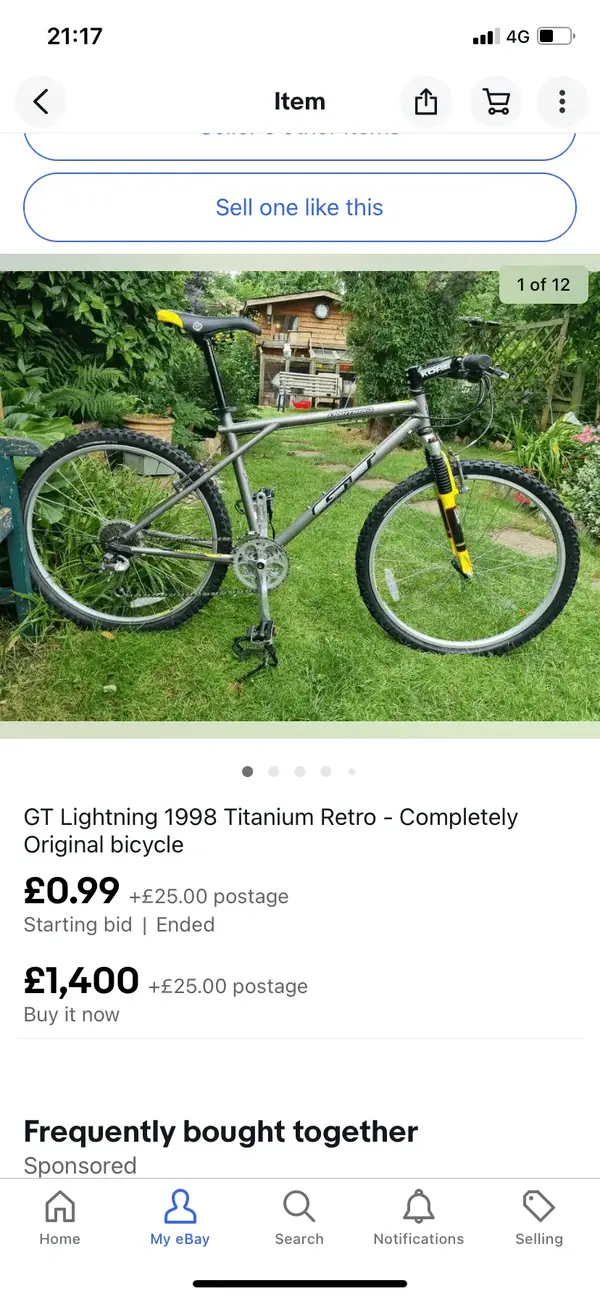This screenshot has height=1299, width=600.
Task: Tap the partially hidden seller's other items button
Action: pyautogui.click(x=300, y=145)
